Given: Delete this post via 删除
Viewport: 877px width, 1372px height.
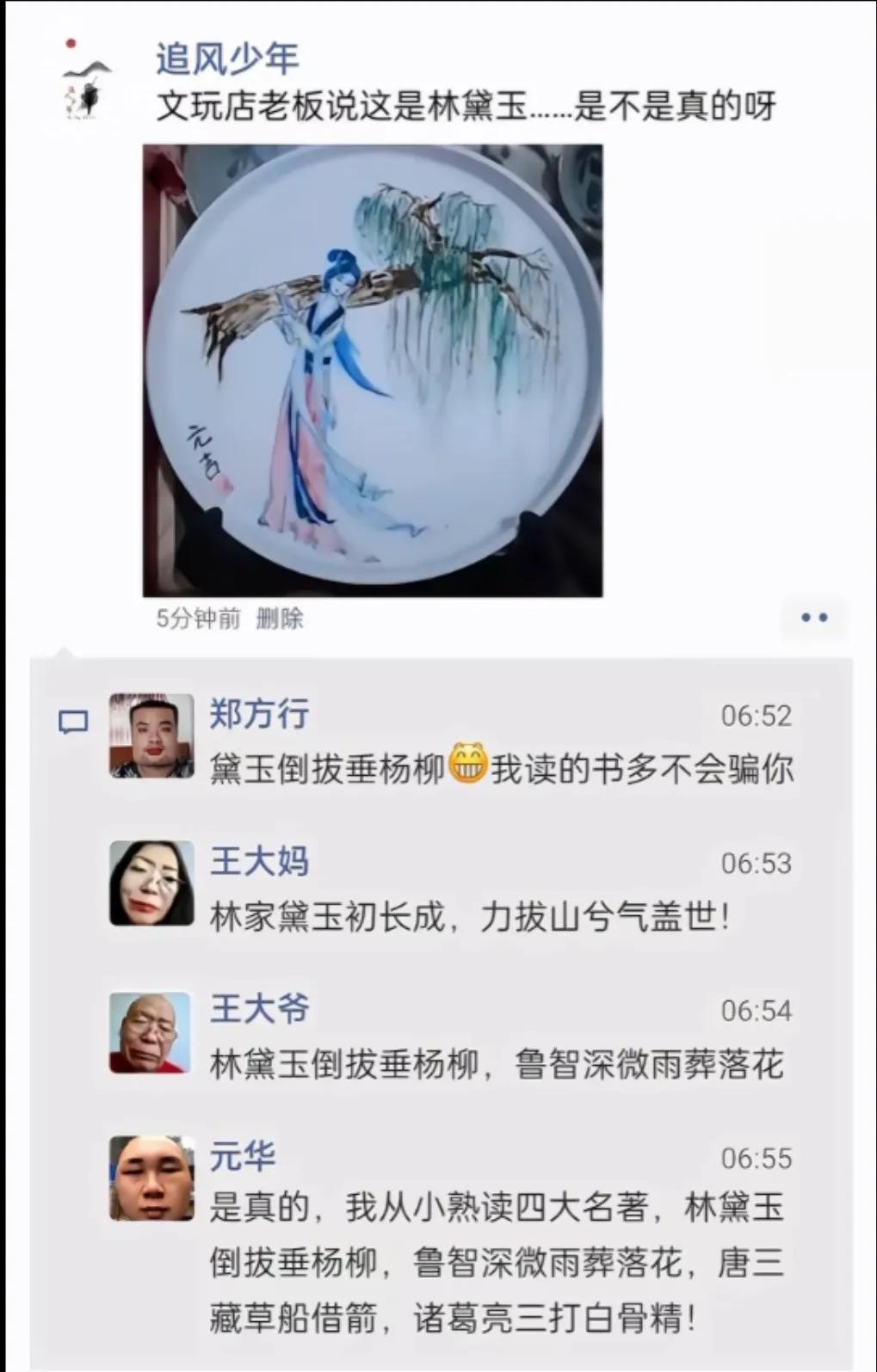Looking at the screenshot, I should [x=280, y=618].
